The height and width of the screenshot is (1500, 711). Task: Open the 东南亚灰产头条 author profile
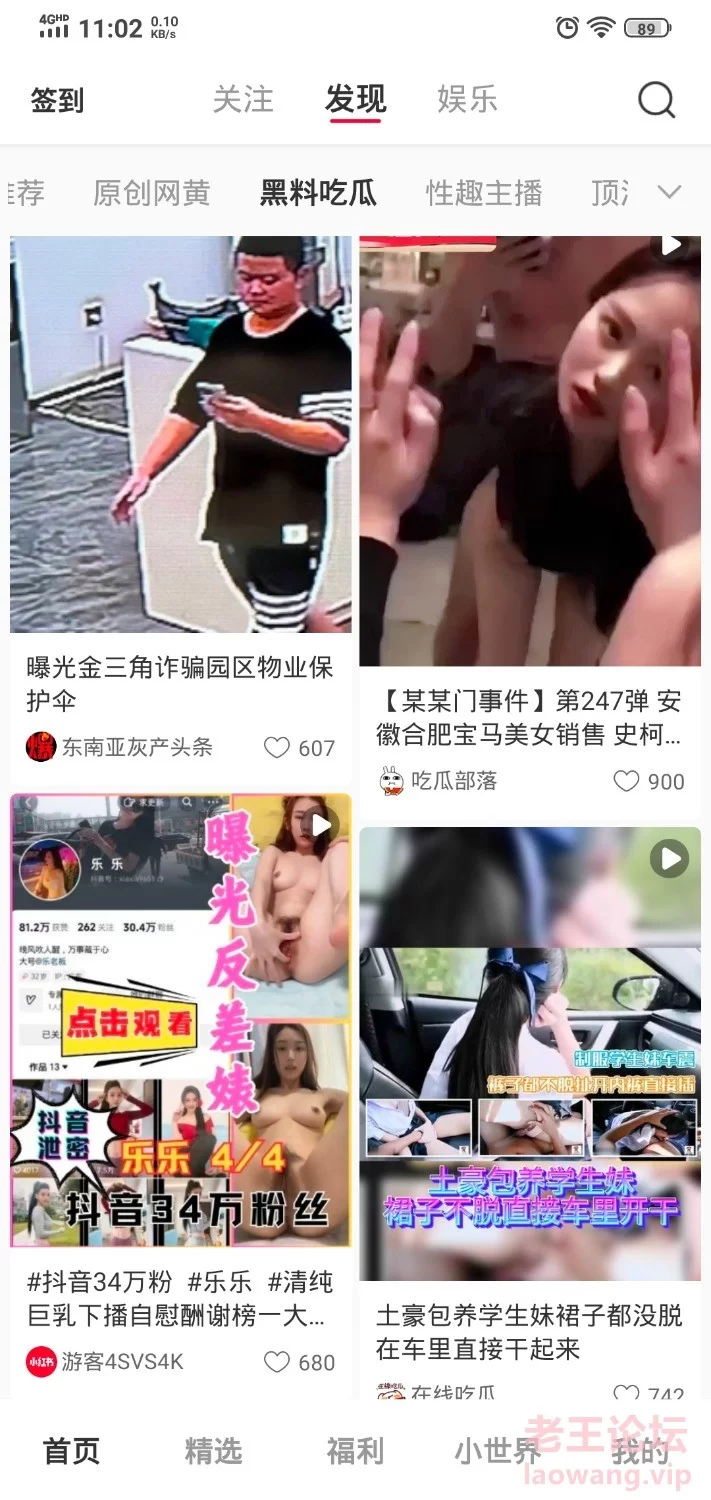(x=119, y=747)
